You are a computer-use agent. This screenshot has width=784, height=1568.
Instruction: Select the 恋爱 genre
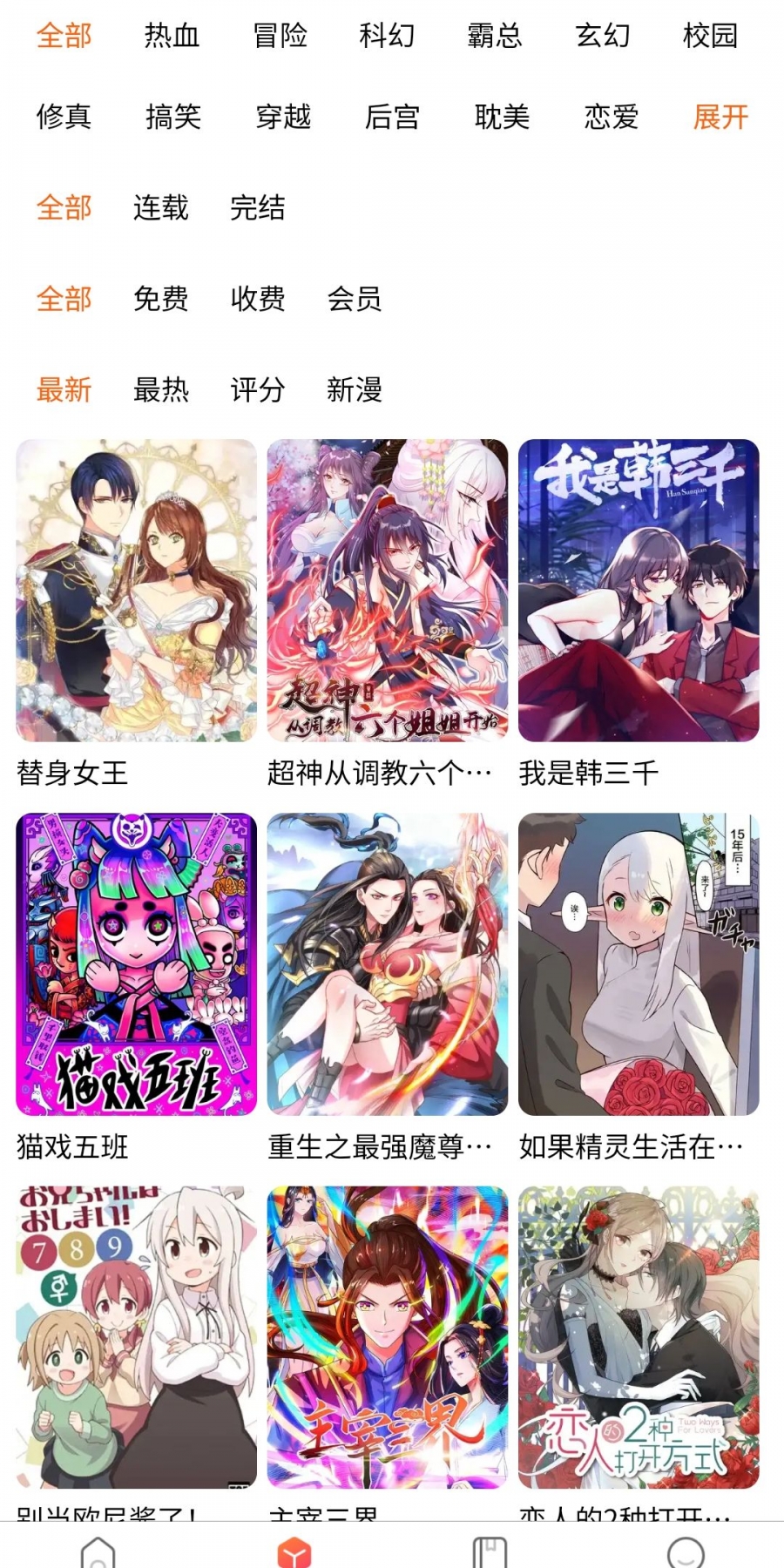coord(612,117)
